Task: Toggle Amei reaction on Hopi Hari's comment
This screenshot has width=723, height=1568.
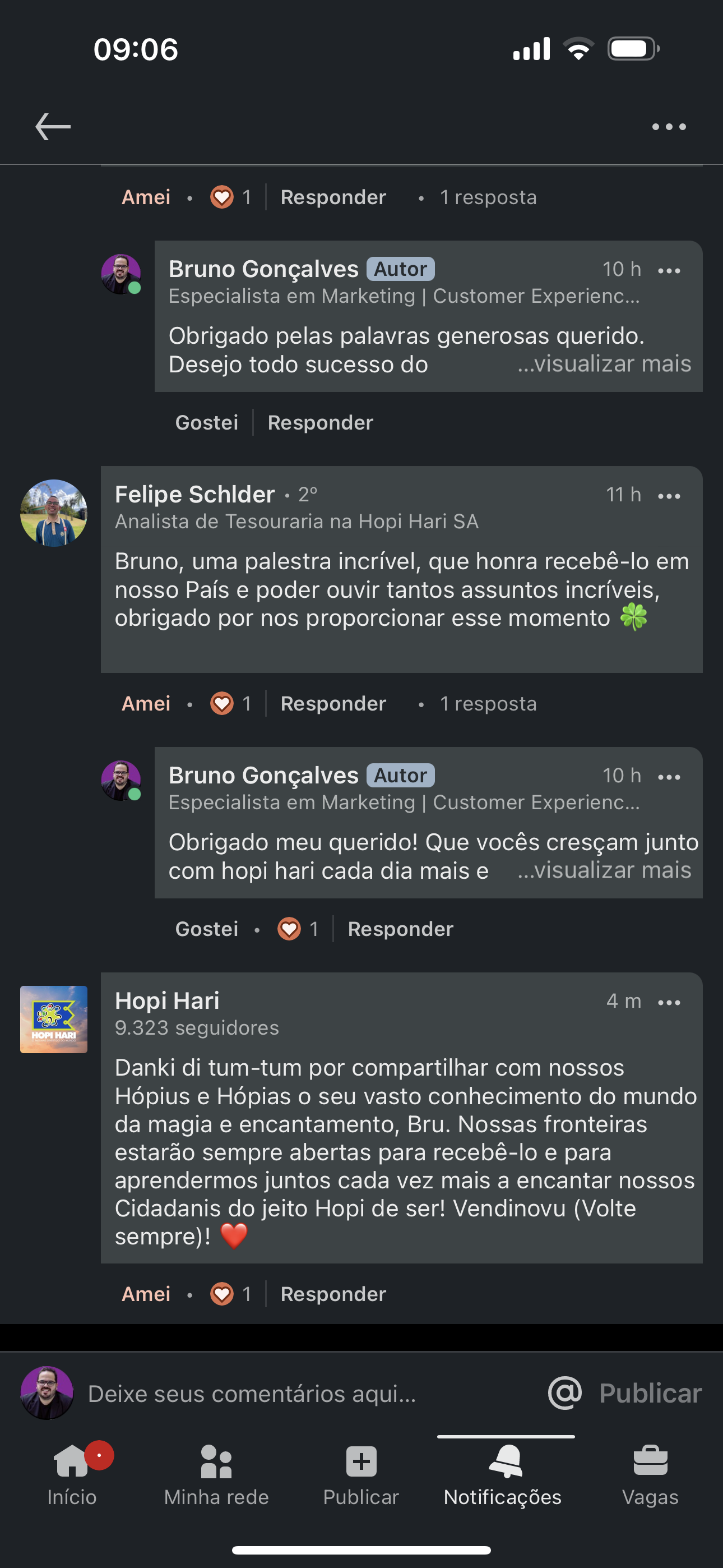Action: point(146,1294)
